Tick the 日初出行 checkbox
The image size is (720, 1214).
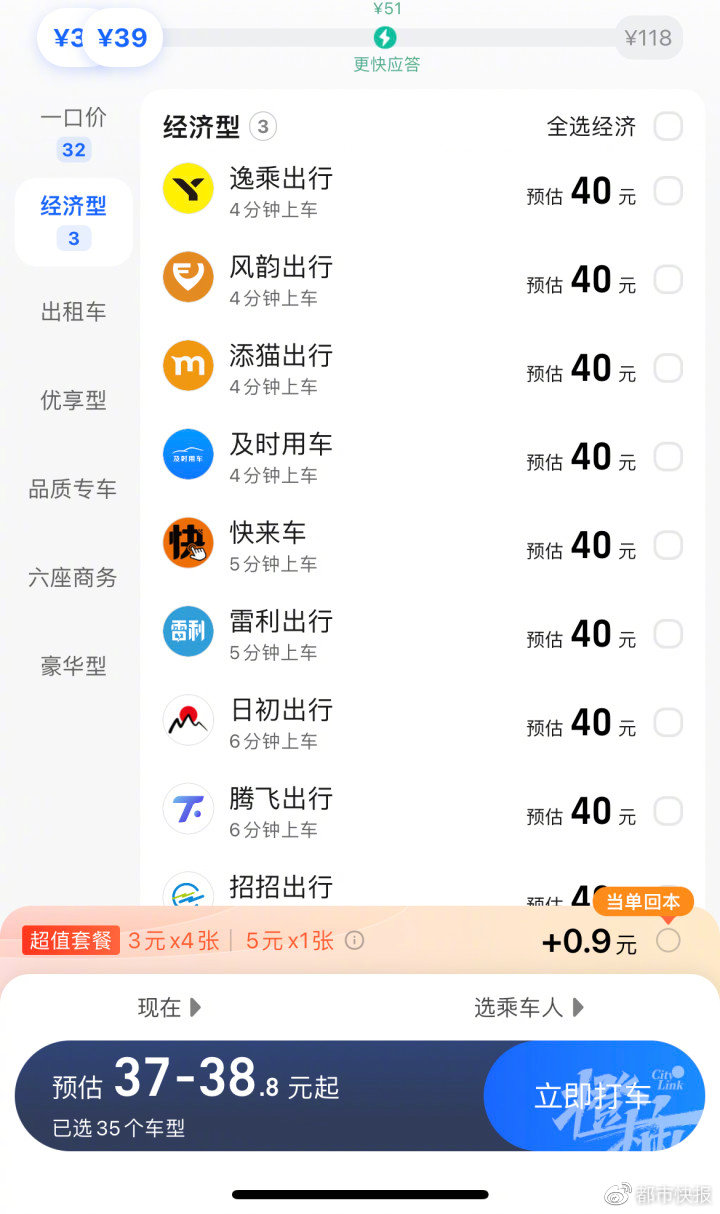pos(668,722)
